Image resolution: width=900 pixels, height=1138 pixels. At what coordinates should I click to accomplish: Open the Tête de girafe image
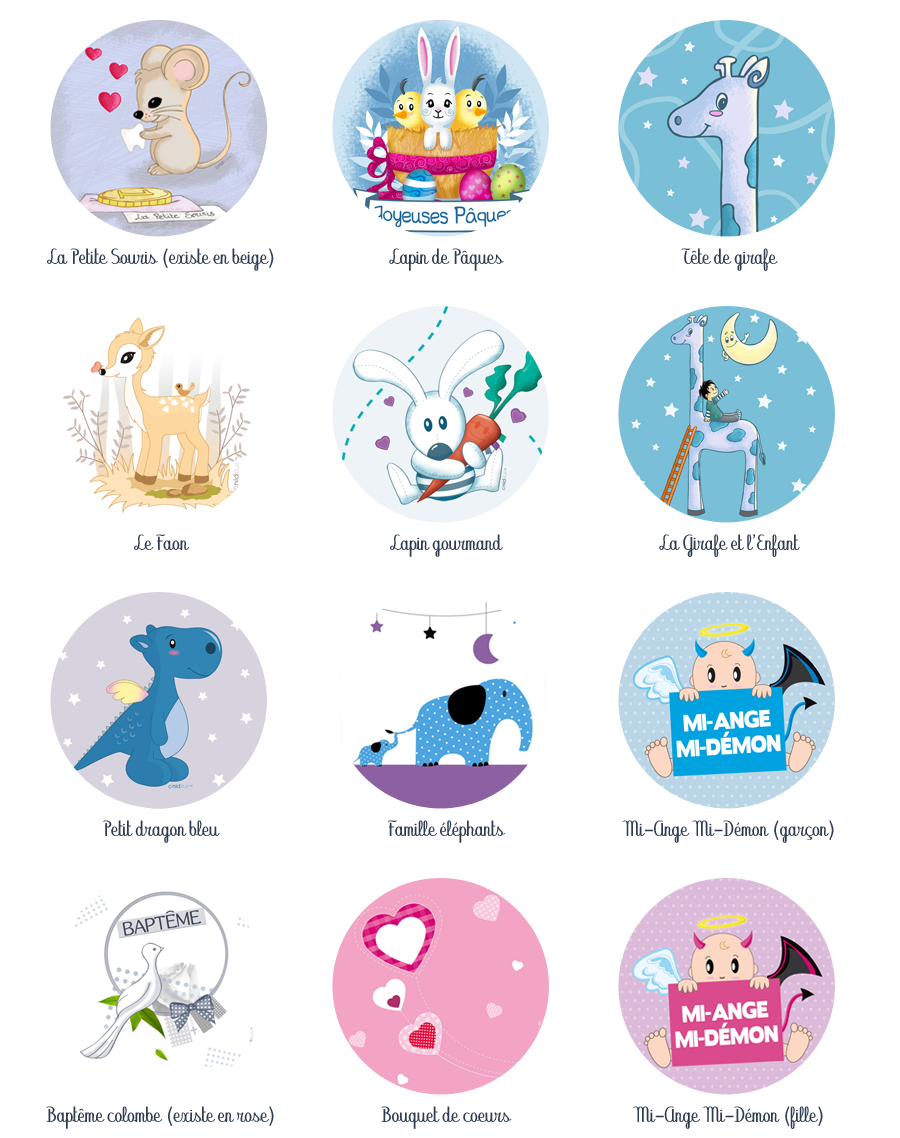point(726,128)
